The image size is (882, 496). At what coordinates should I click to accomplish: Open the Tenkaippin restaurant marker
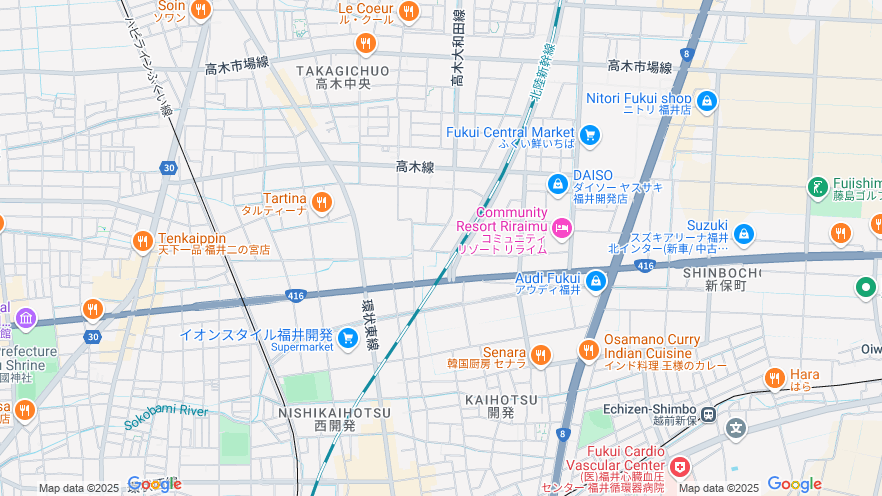(143, 241)
